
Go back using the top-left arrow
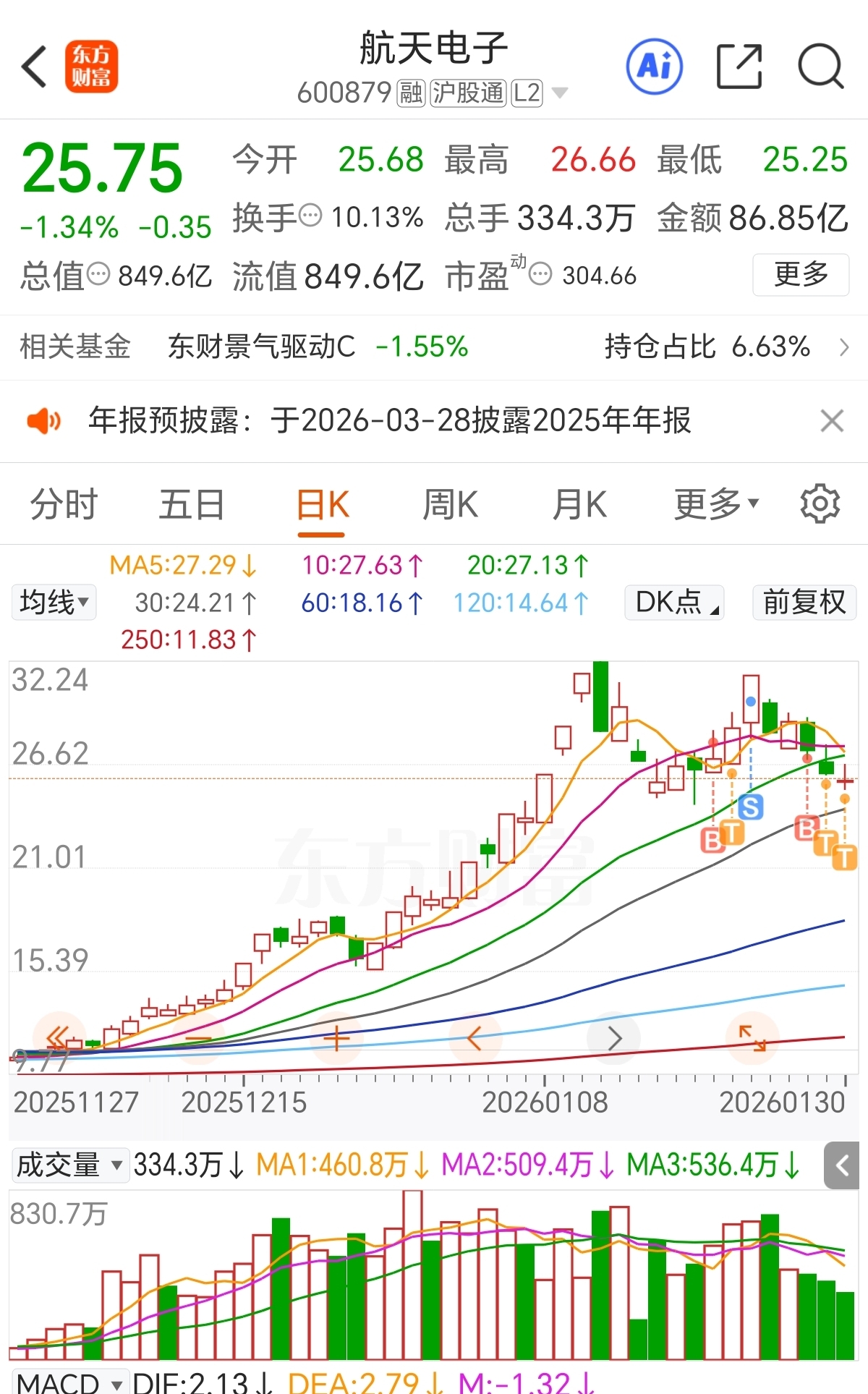coord(34,67)
